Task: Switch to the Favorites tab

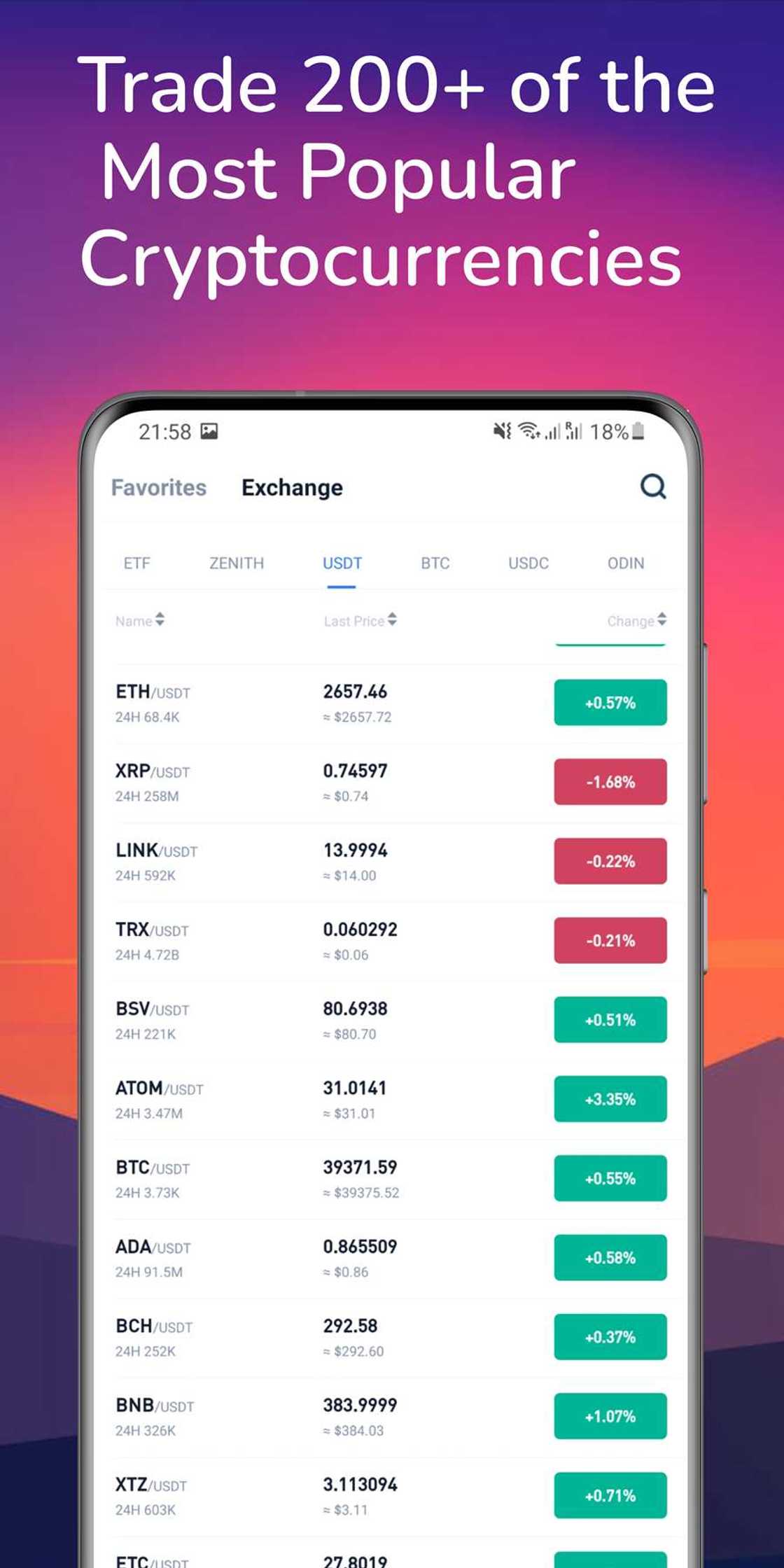Action: (158, 487)
